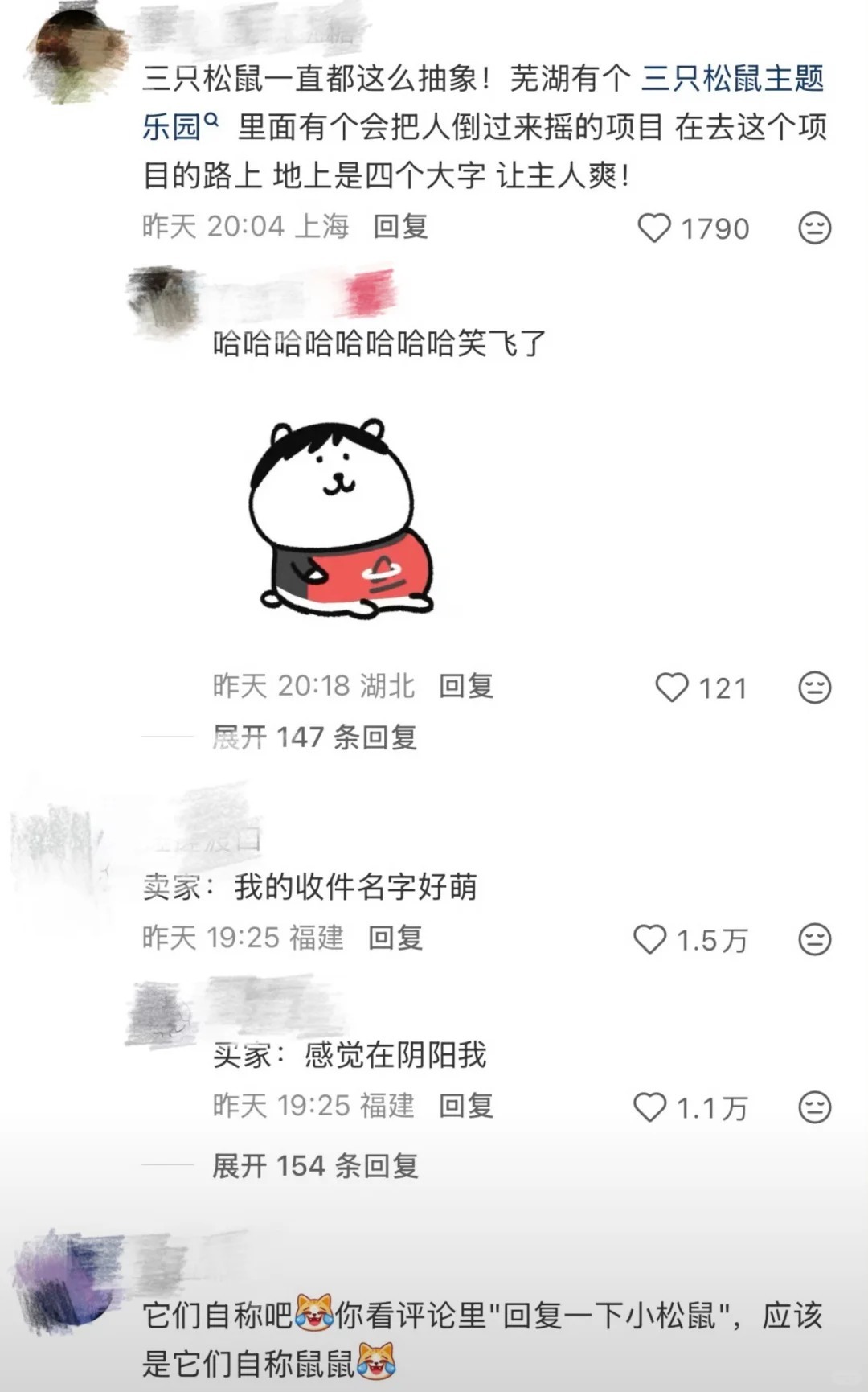Reply to the 买家：感觉在阴阳我 comment
Image resolution: width=868 pixels, height=1392 pixels.
[466, 1106]
